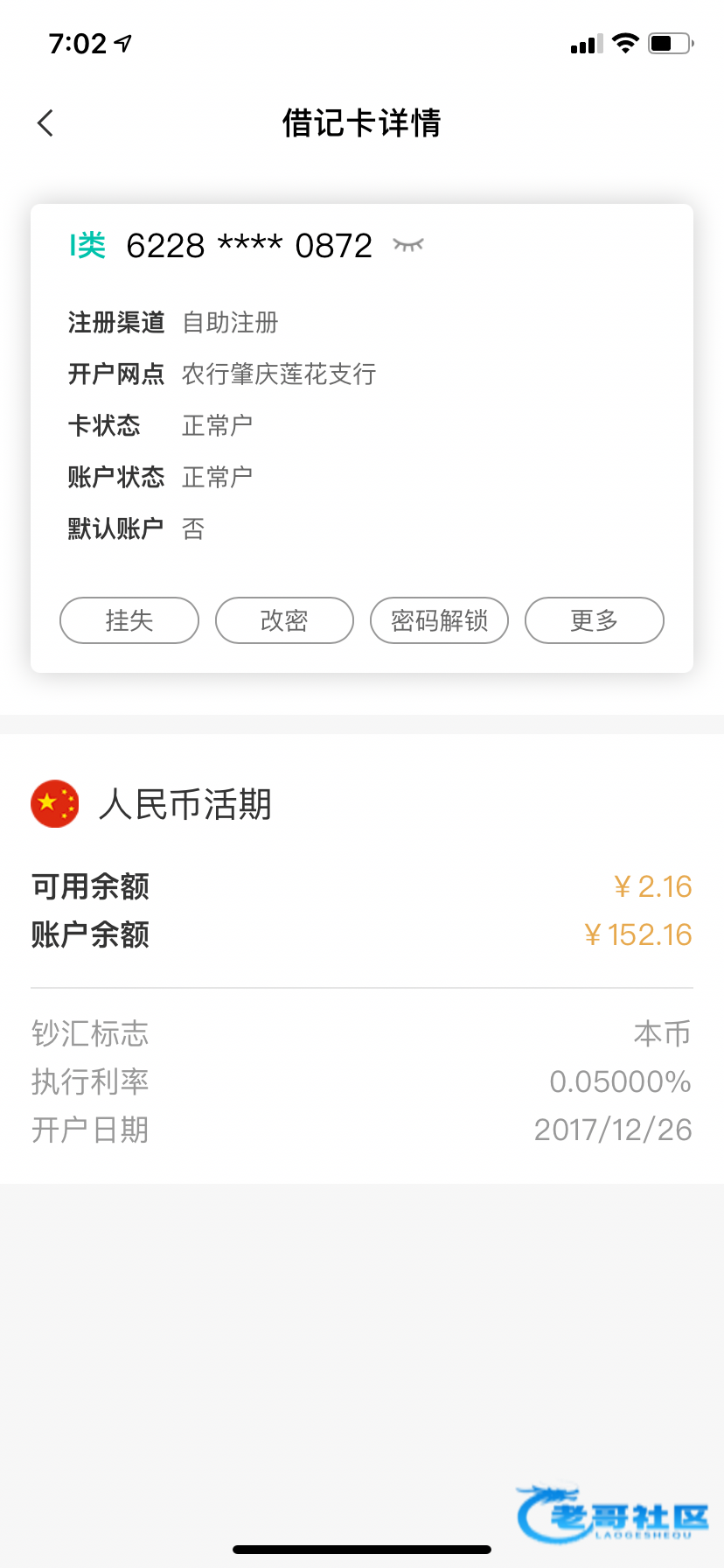The image size is (724, 1568).
Task: Open the 更多 options
Action: pos(595,620)
